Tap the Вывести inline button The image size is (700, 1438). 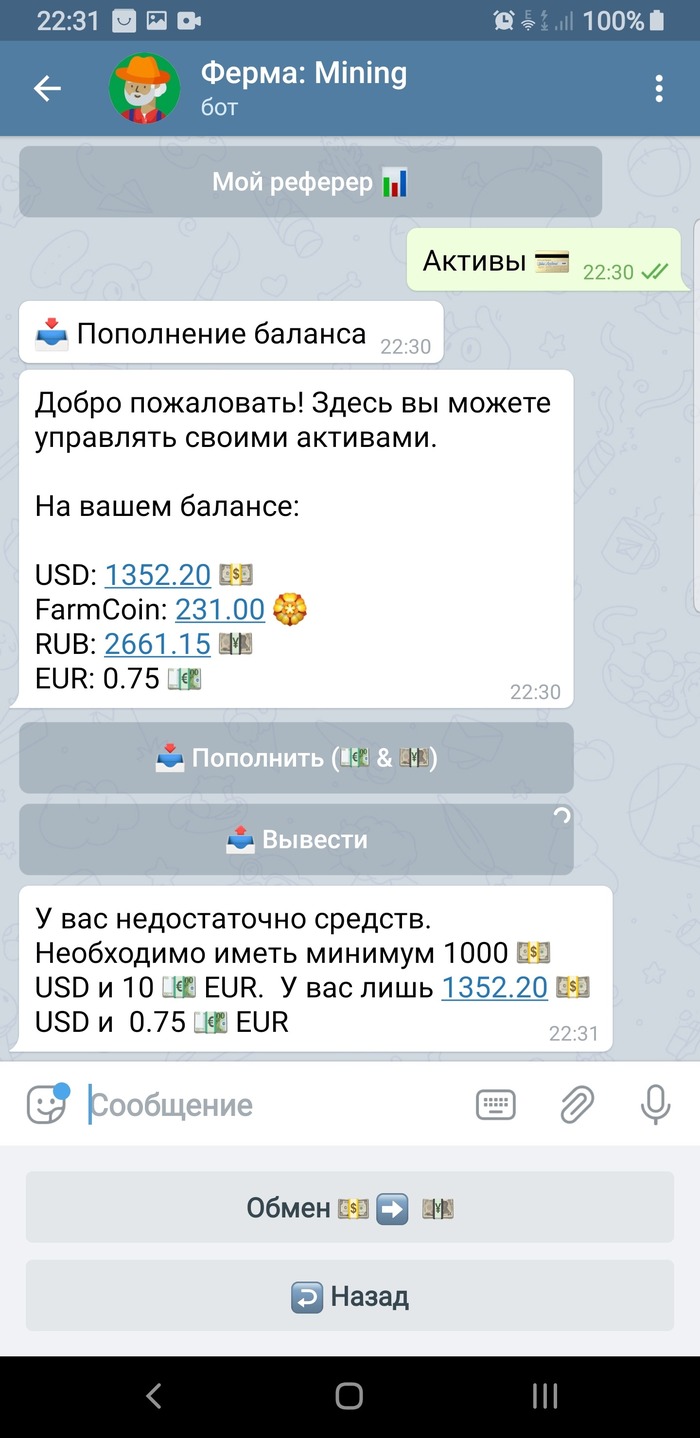(x=296, y=840)
